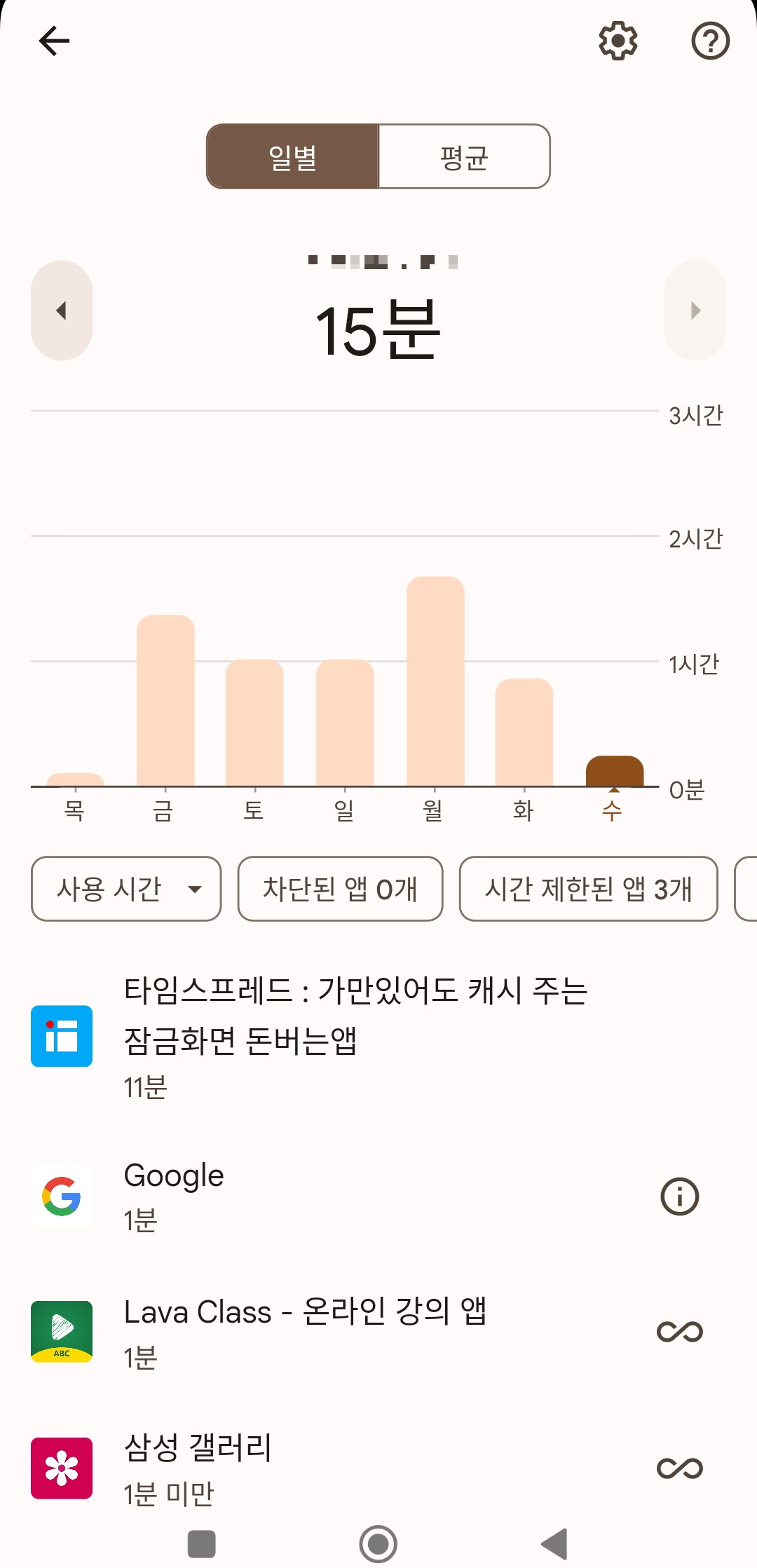757x1568 pixels.
Task: Tap the infinity icon beside Lava Class
Action: (679, 1331)
